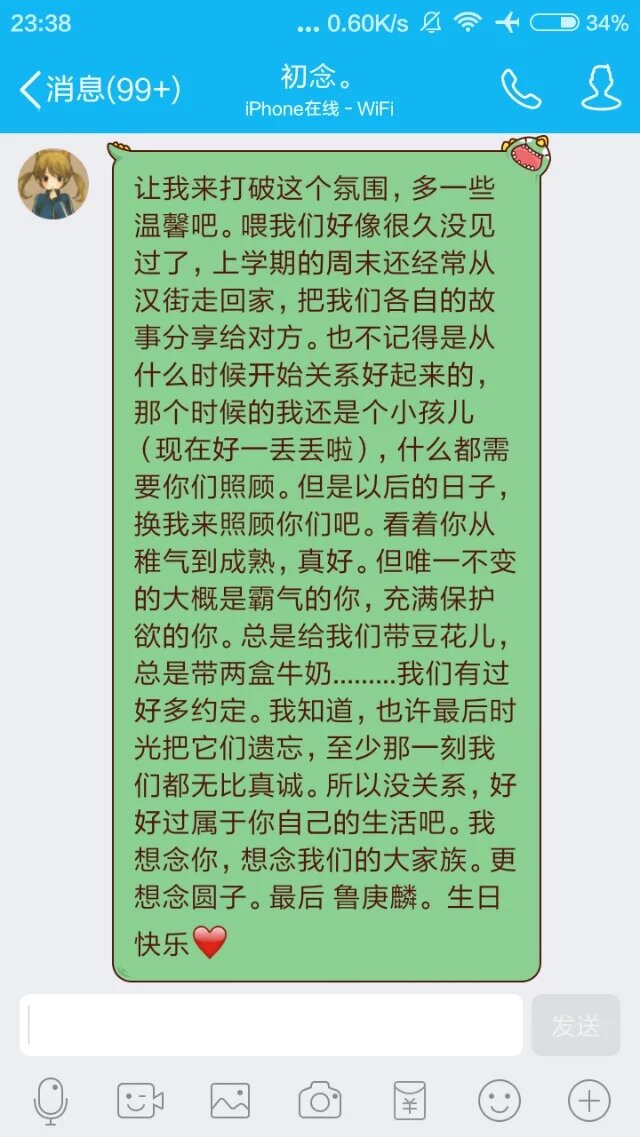Go back to the messages list
Screen dimensions: 640x1137
[x=98, y=89]
